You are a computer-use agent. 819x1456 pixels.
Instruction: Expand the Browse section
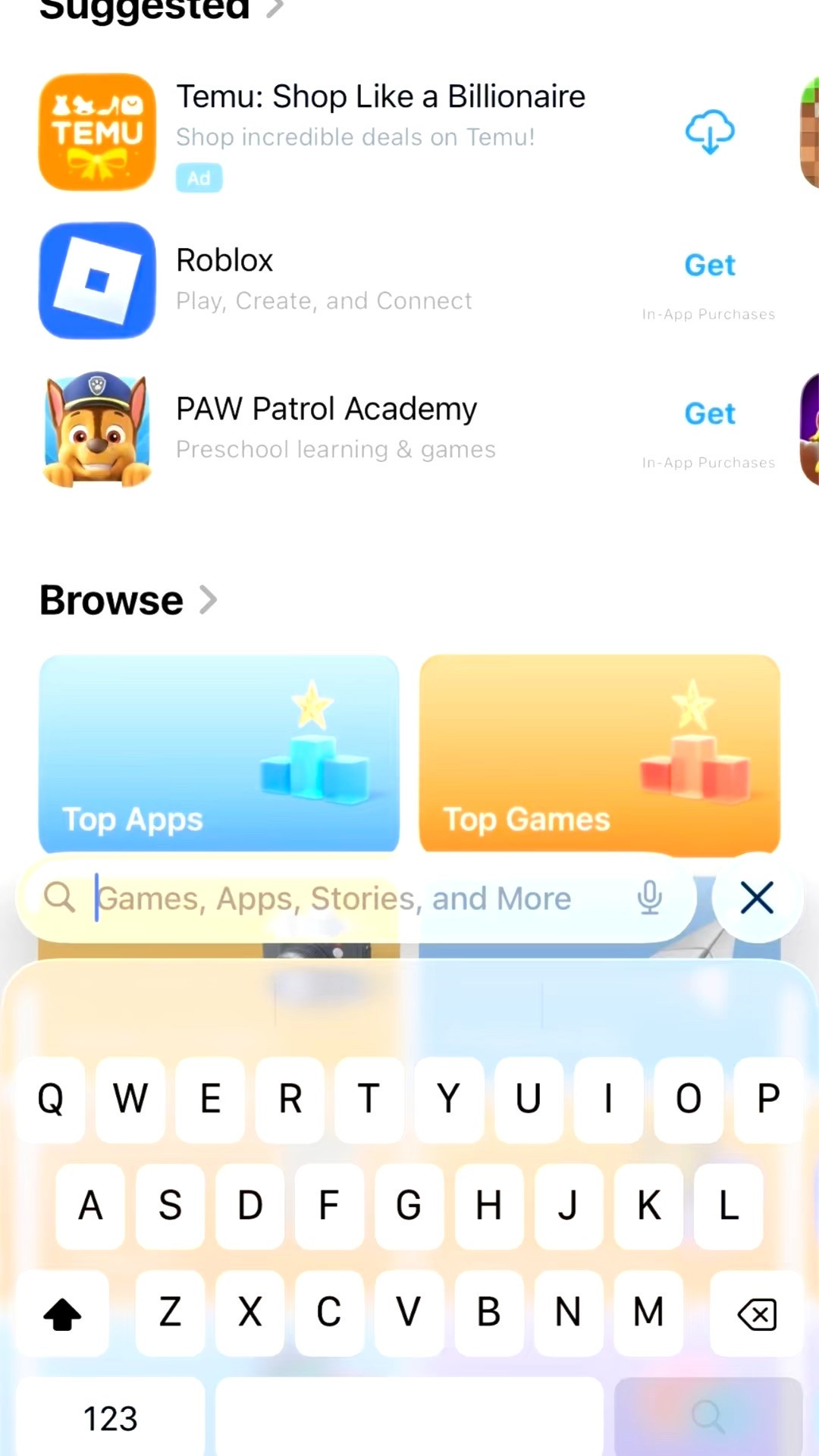point(129,601)
